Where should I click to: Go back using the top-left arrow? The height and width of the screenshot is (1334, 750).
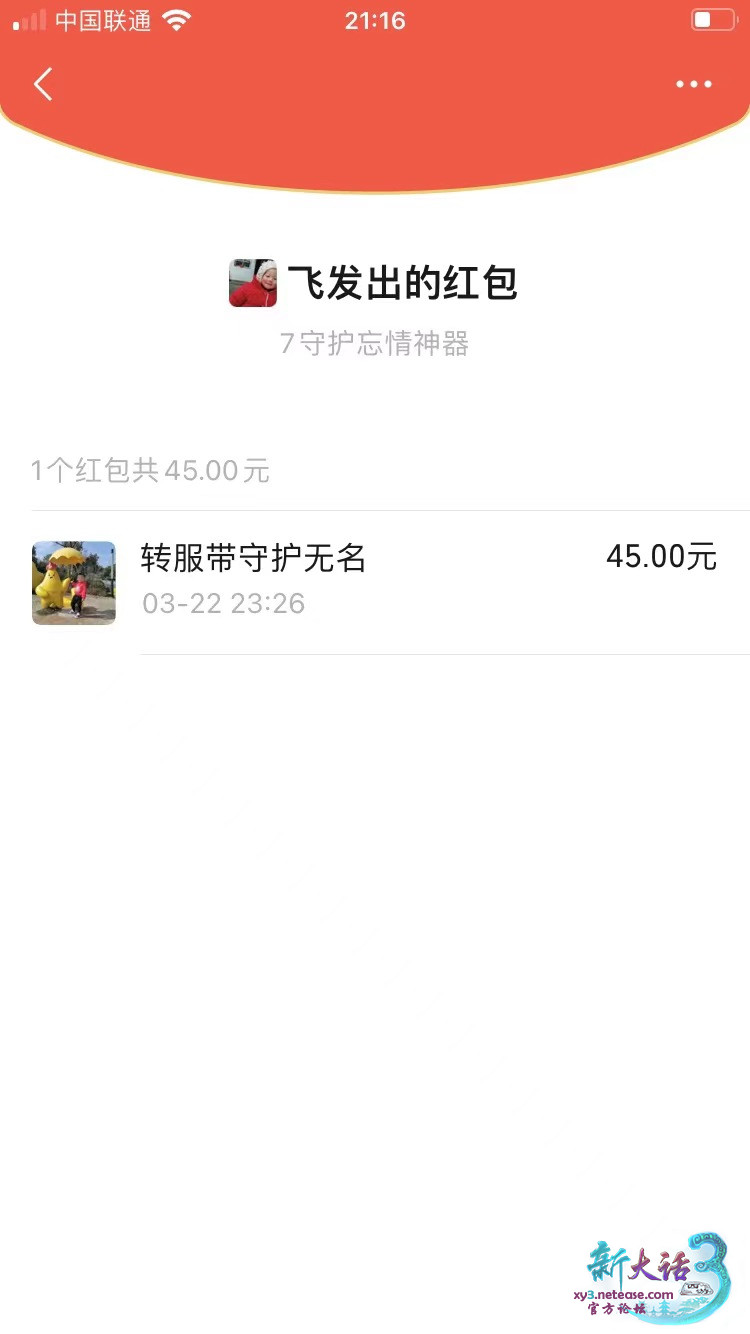[x=43, y=85]
